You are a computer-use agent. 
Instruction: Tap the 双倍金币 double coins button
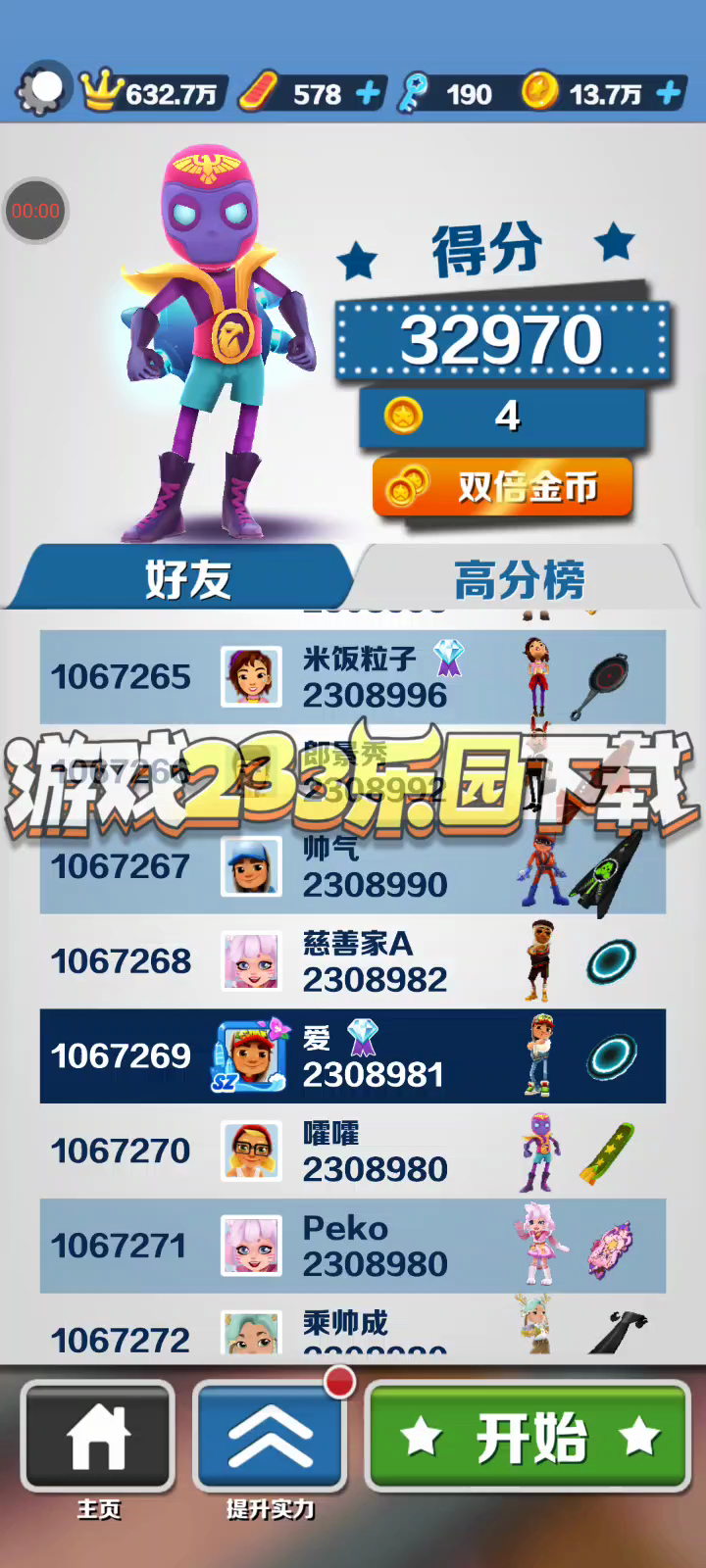502,487
